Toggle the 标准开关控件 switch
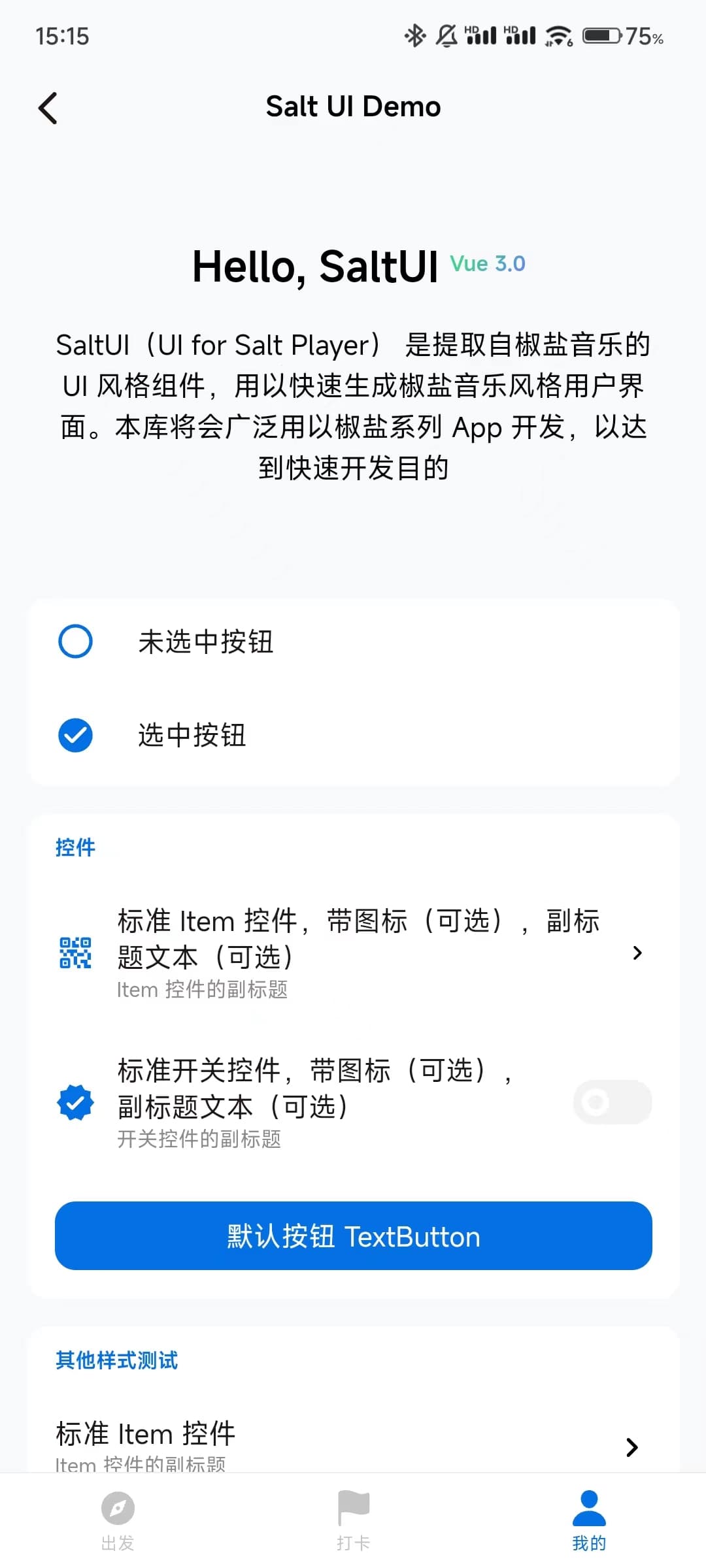This screenshot has height=1568, width=706. (x=613, y=1102)
